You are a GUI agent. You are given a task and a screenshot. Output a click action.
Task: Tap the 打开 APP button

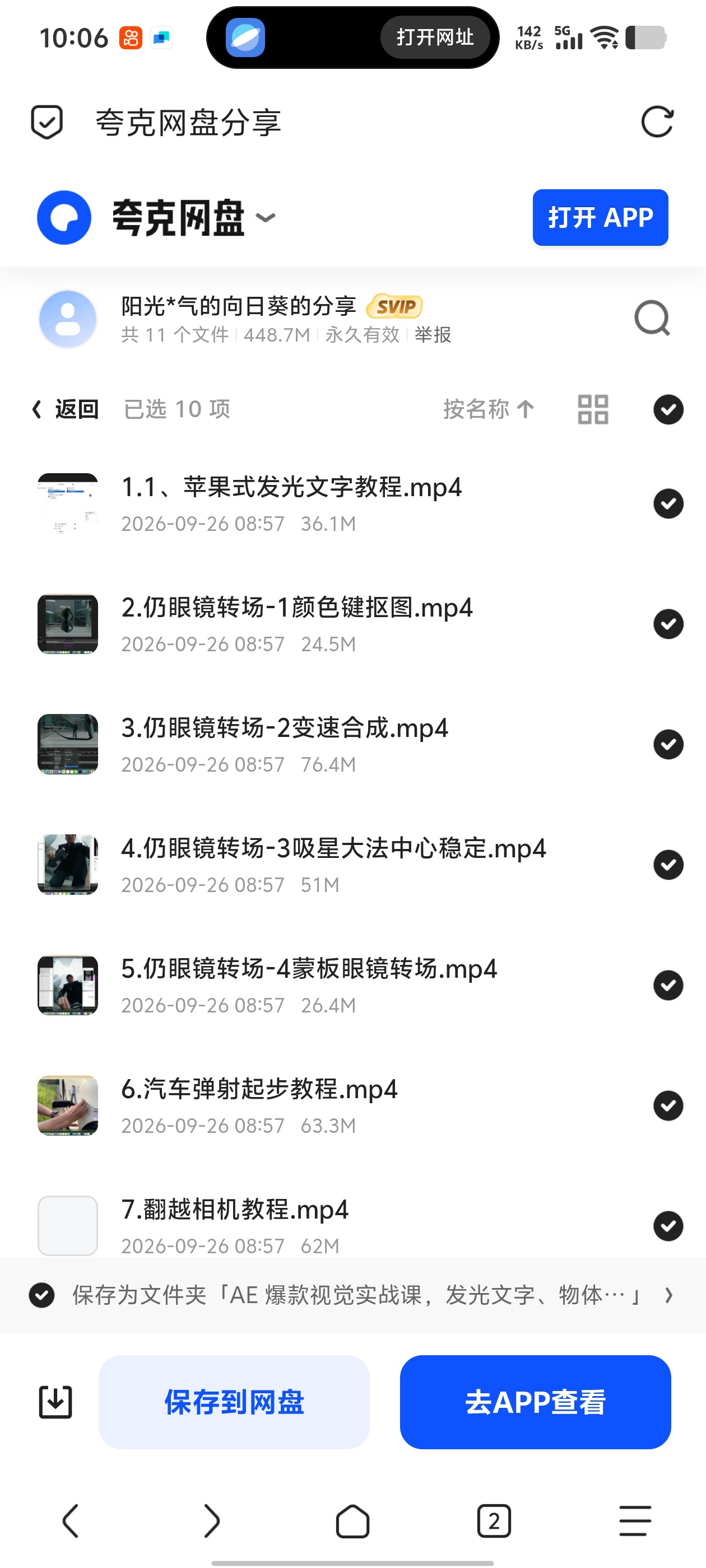(600, 217)
